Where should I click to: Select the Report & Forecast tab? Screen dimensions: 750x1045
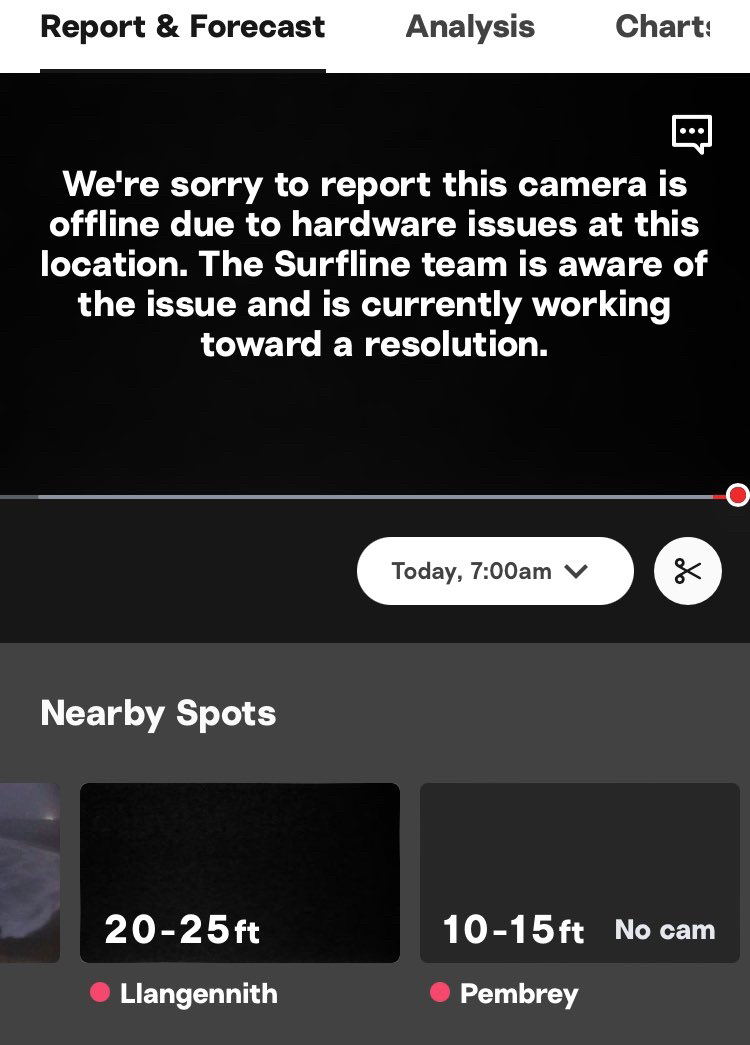183,27
